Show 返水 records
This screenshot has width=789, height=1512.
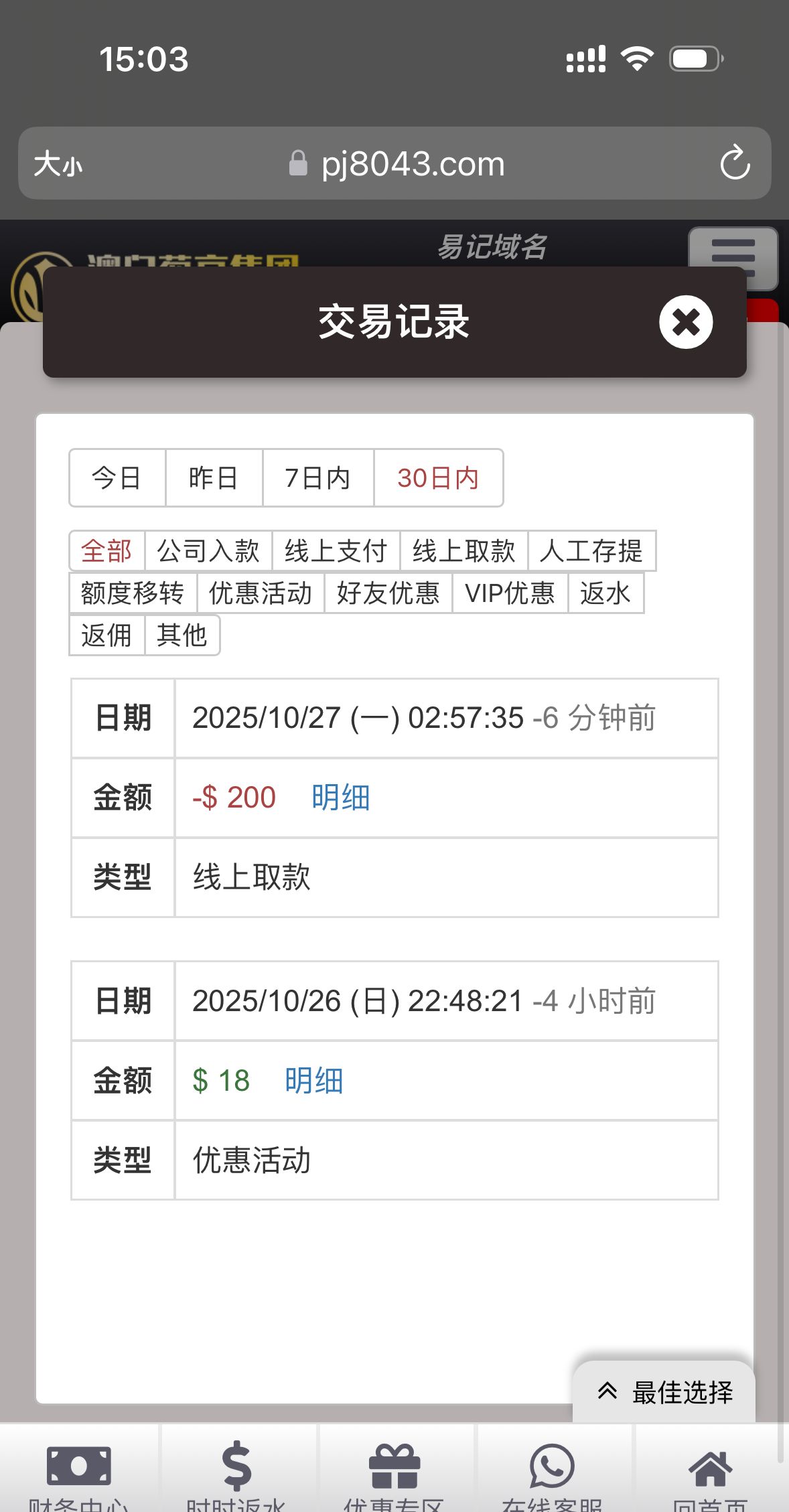coord(605,593)
